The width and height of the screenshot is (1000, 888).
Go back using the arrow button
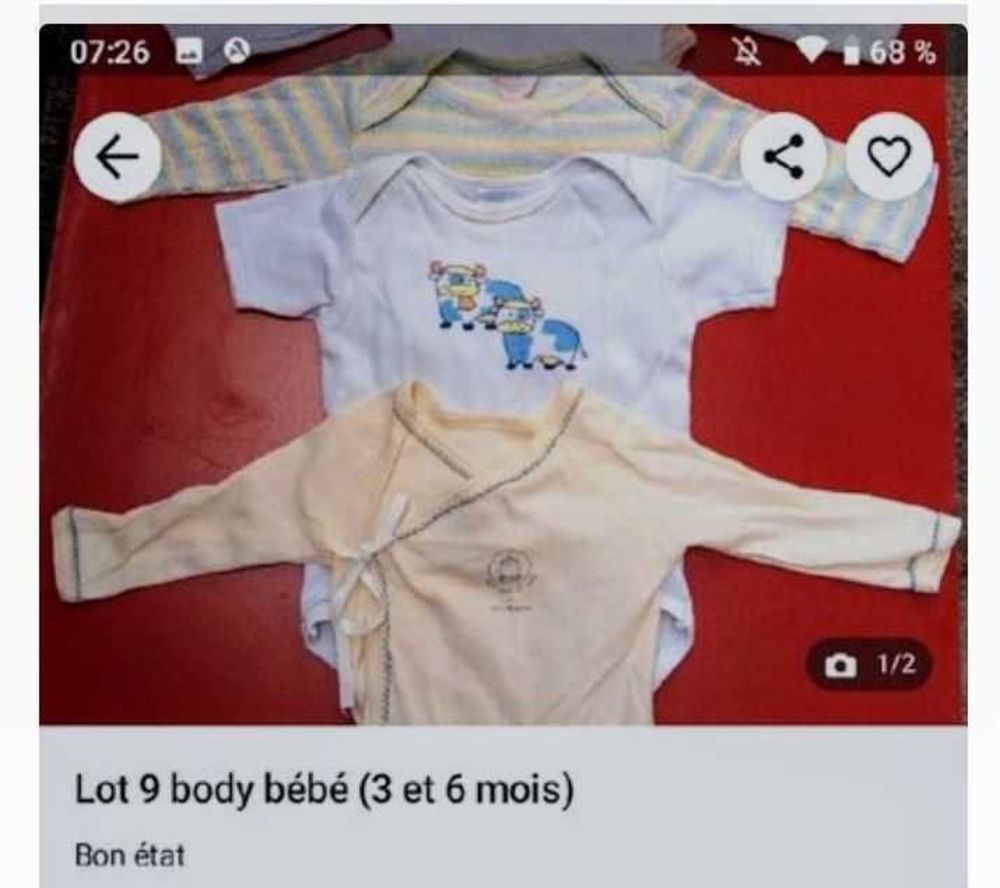pyautogui.click(x=118, y=158)
